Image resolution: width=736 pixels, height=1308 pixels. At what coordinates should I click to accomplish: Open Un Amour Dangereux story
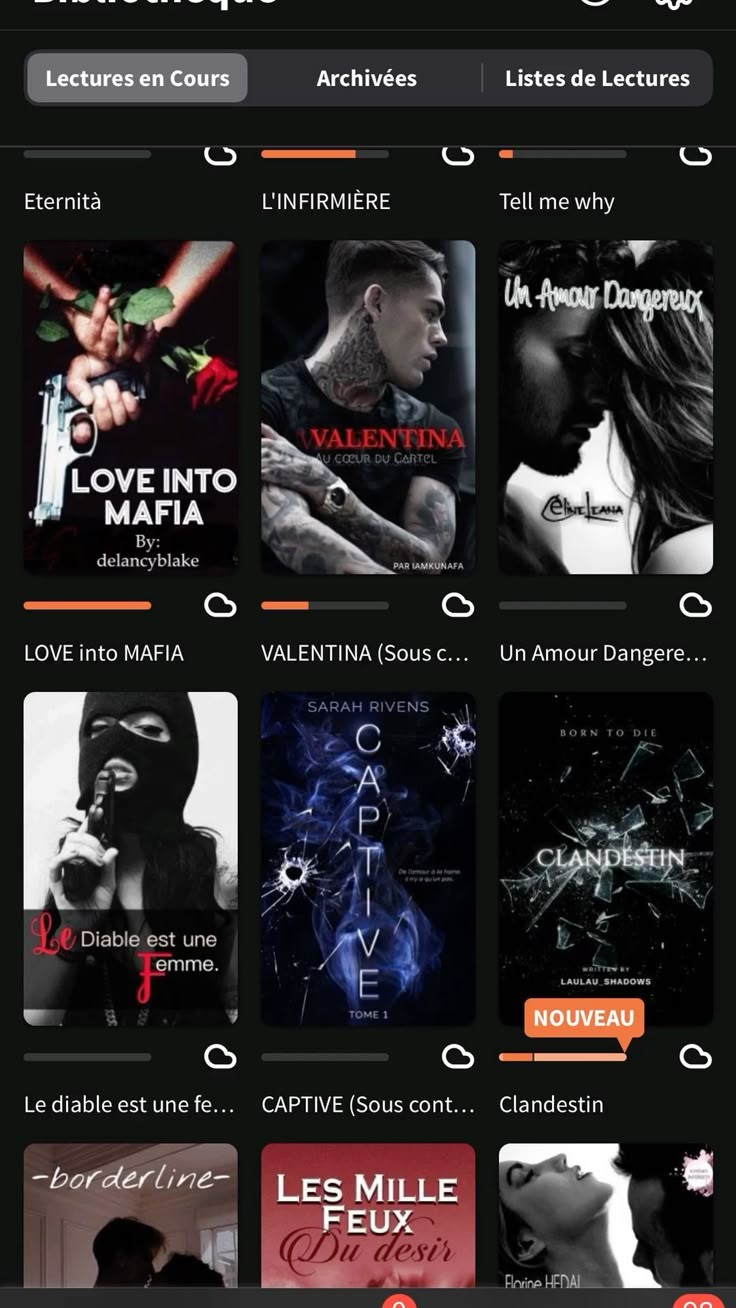coord(606,407)
